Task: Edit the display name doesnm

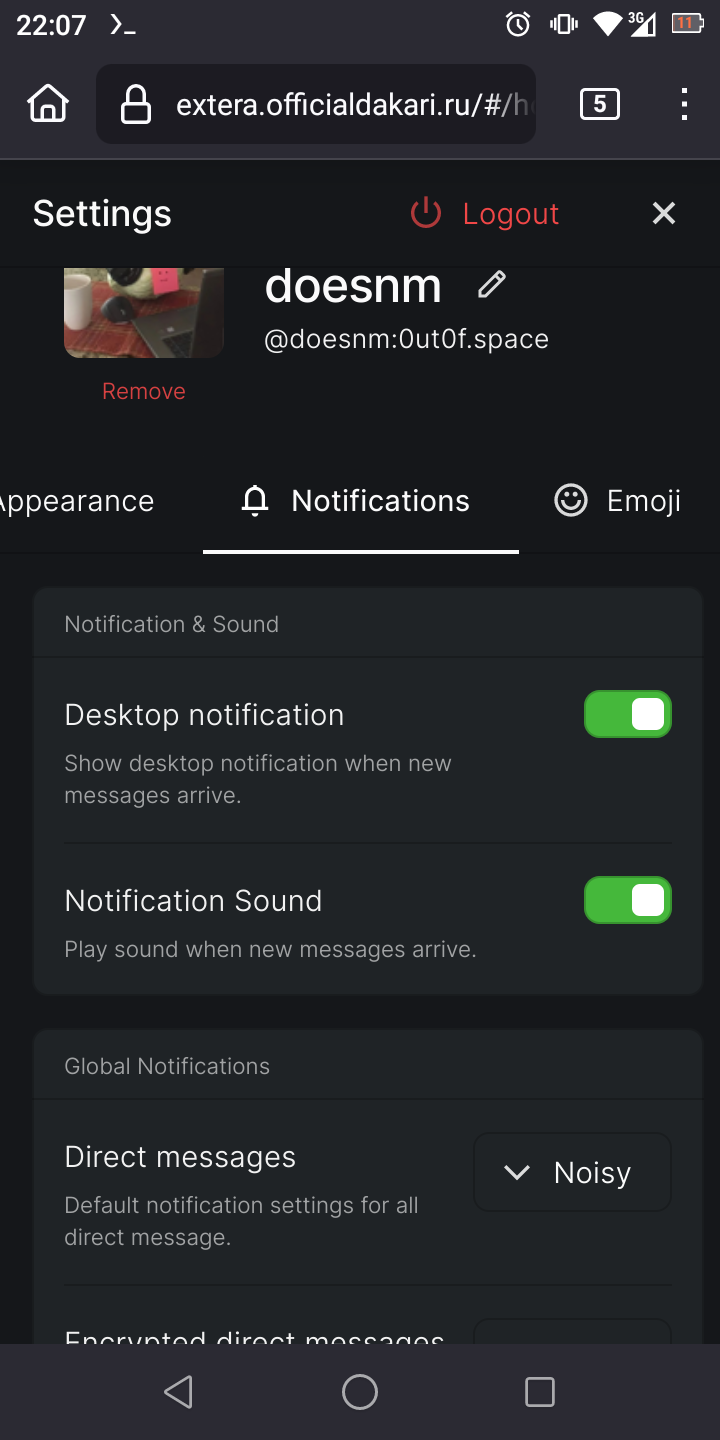Action: (492, 285)
